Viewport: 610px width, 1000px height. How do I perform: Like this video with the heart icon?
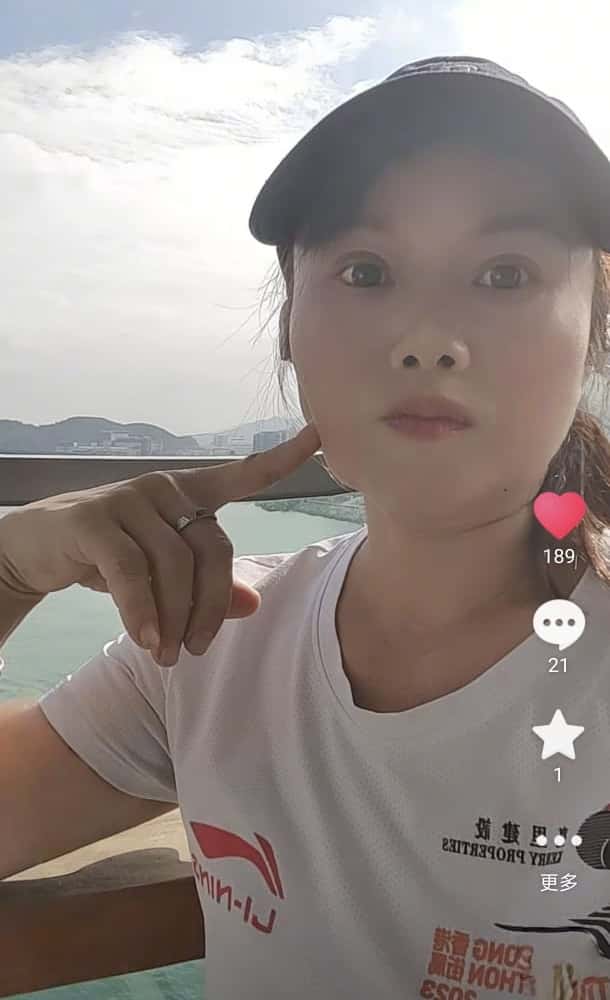[x=559, y=515]
